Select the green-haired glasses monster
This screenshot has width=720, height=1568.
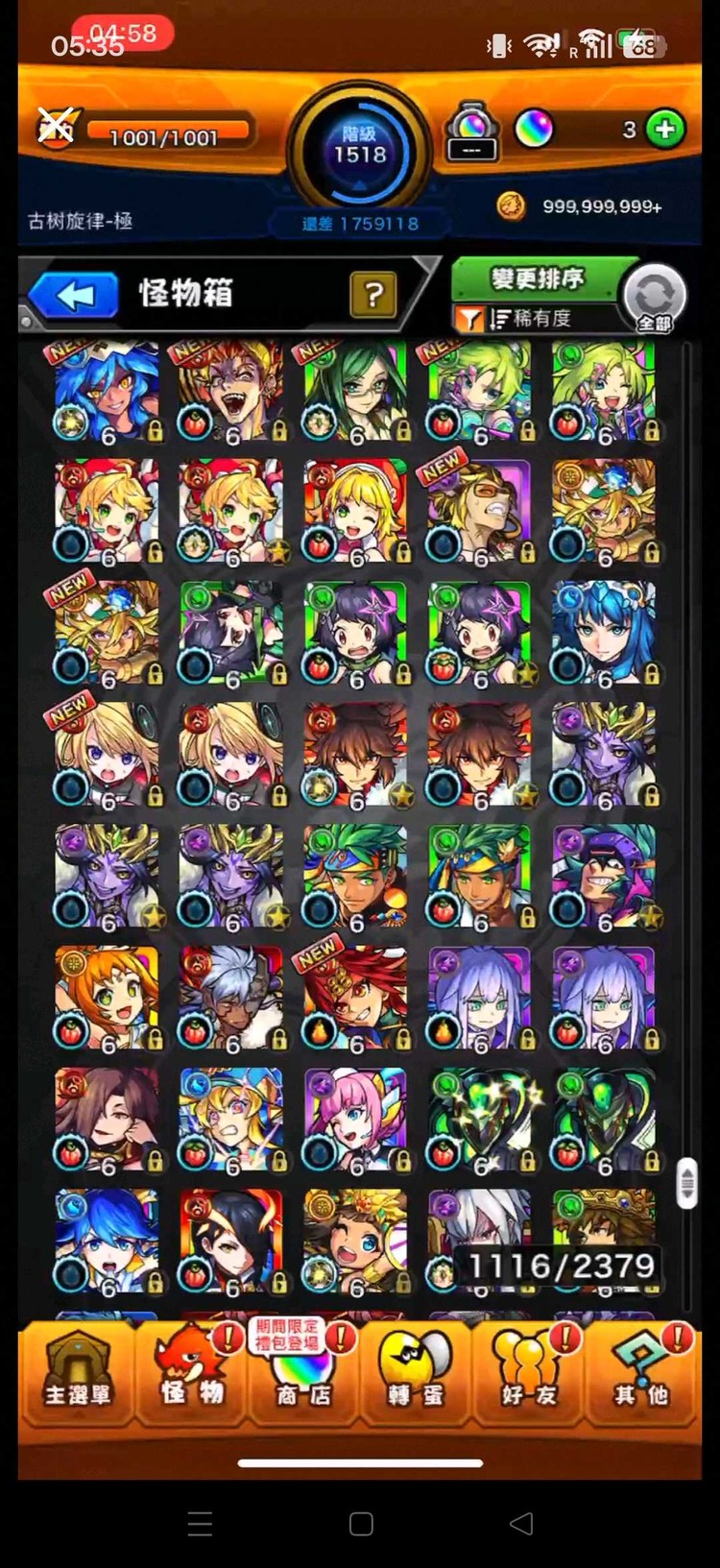pyautogui.click(x=355, y=392)
